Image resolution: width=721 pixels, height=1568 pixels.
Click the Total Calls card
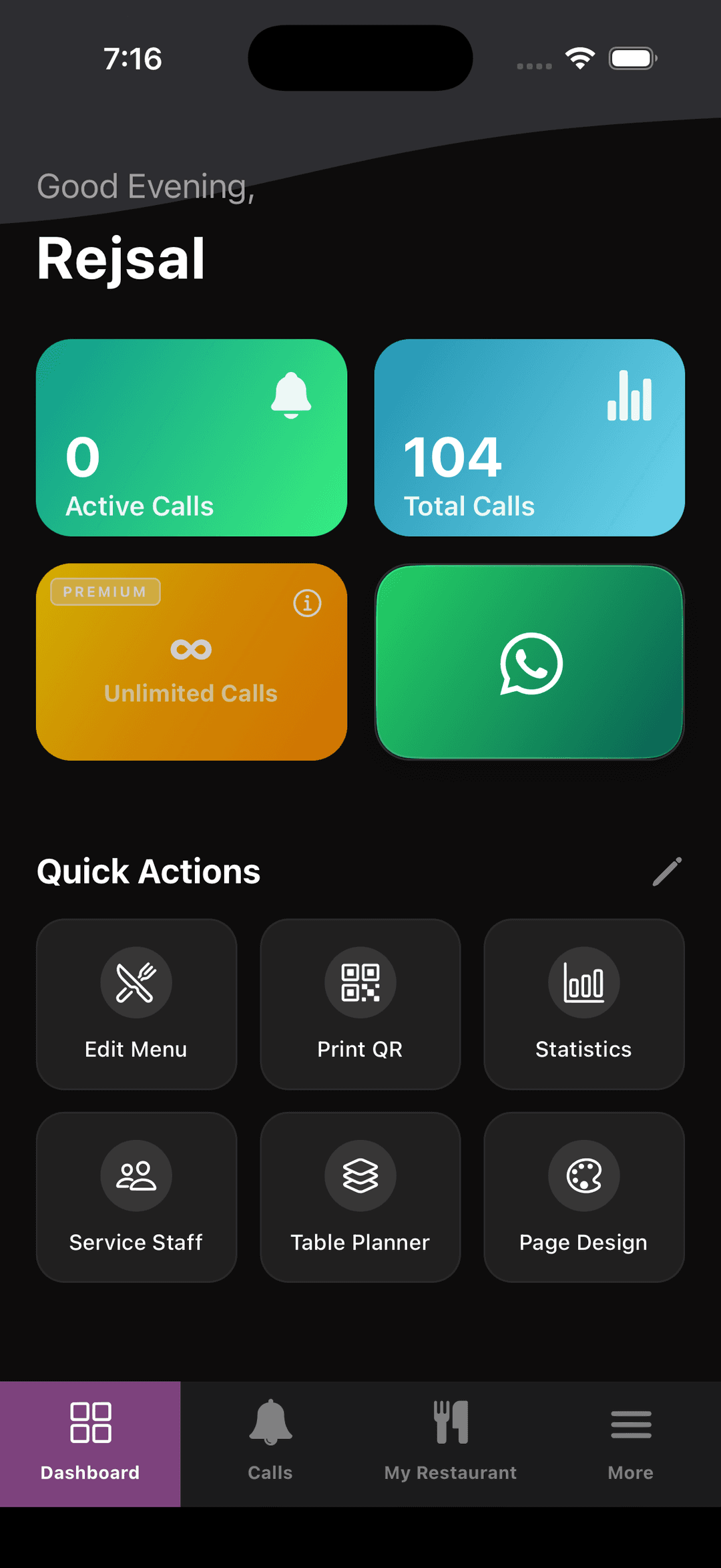click(529, 437)
